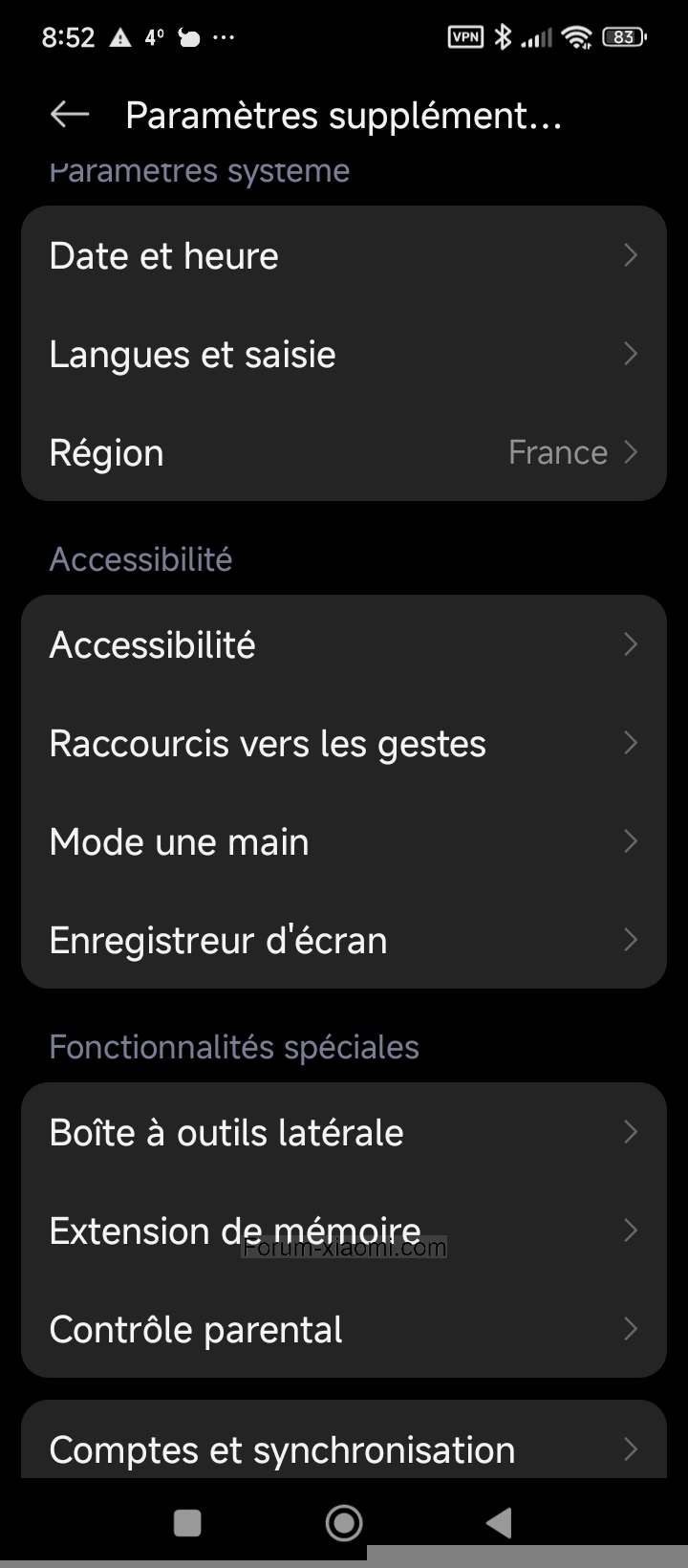This screenshot has height=1568, width=688.
Task: Open Contrôle parental
Action: pos(344,1330)
